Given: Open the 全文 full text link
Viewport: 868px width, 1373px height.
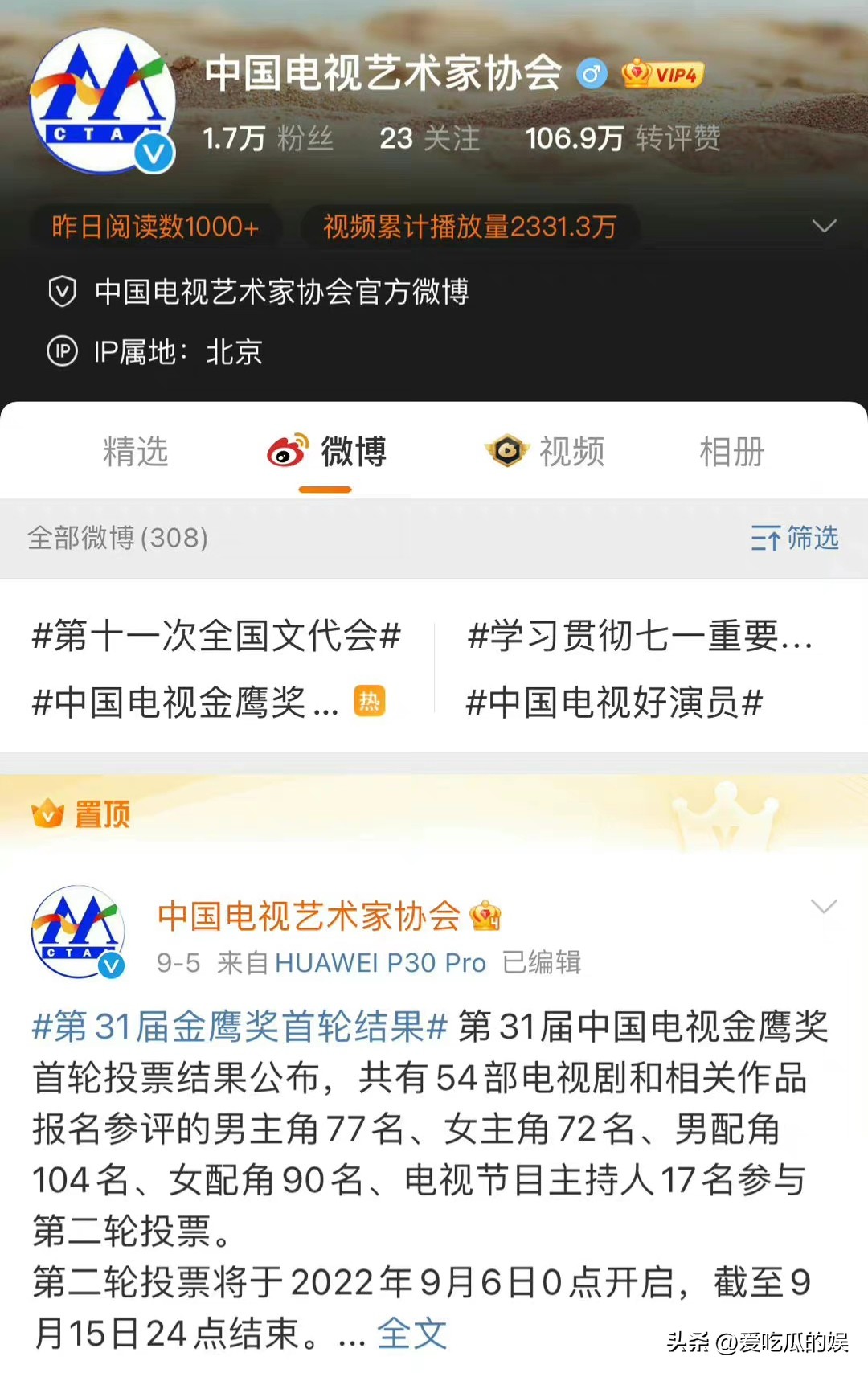Looking at the screenshot, I should coord(412,1330).
